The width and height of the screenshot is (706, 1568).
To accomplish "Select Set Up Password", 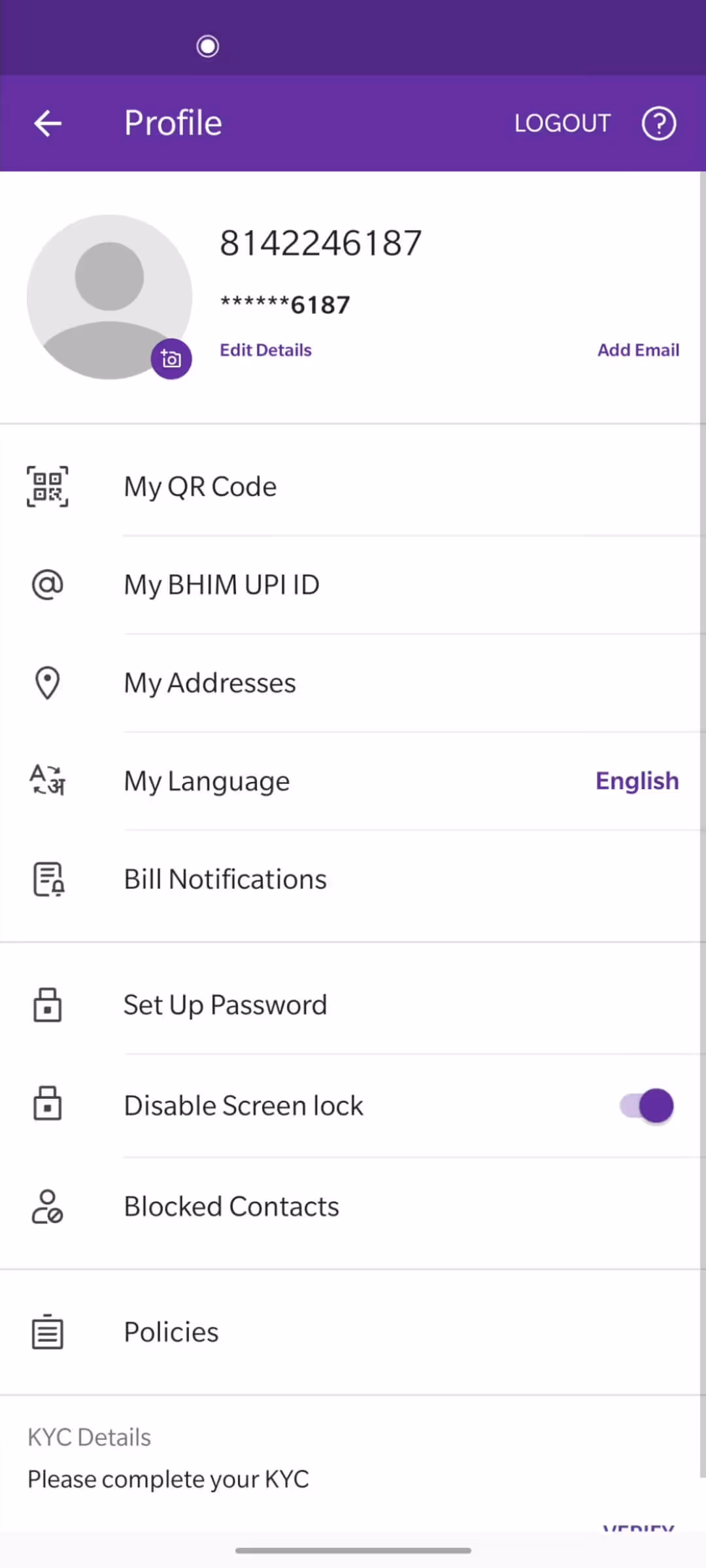I will tap(225, 1005).
